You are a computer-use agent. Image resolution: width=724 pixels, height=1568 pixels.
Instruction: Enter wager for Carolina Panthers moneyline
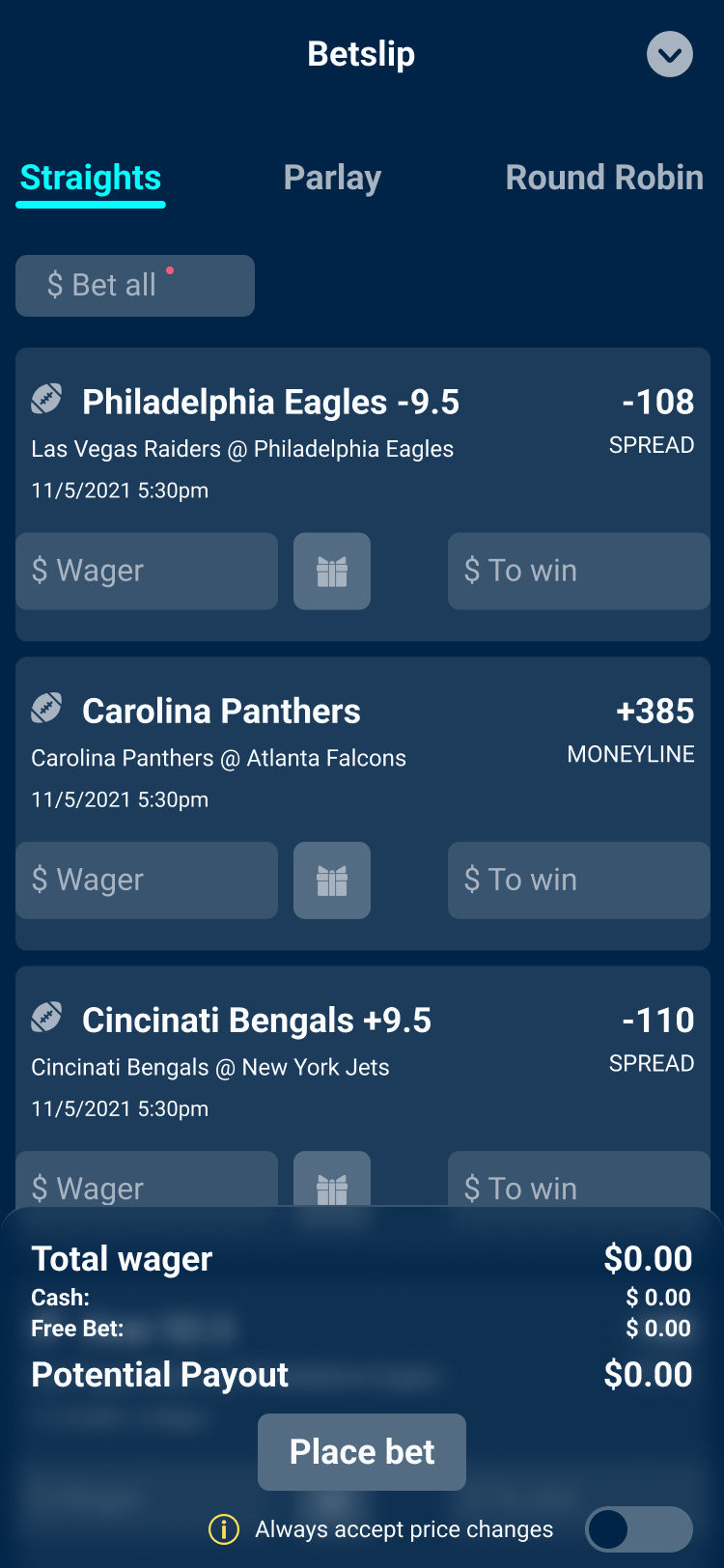[x=147, y=881]
